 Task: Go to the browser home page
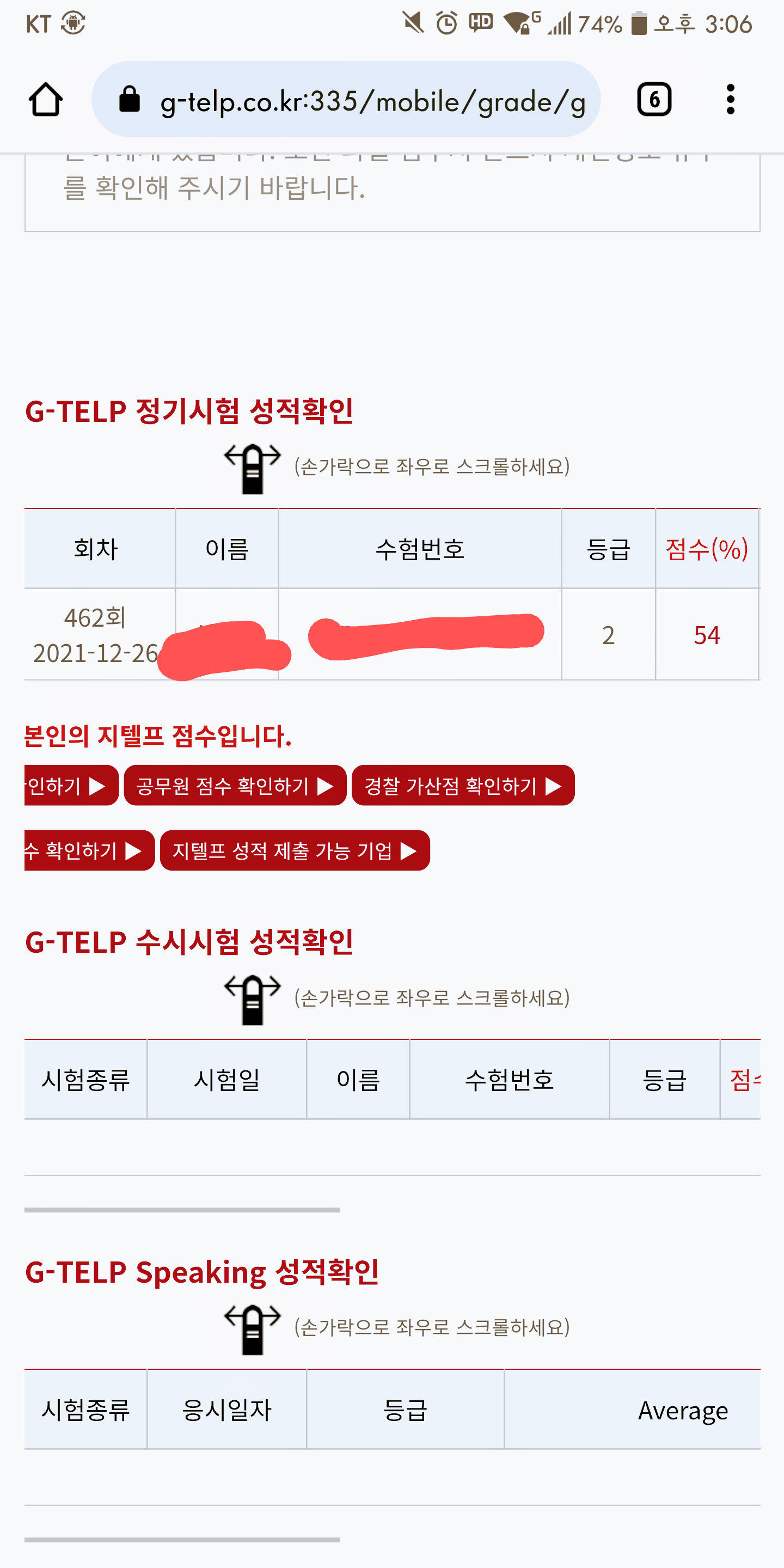point(46,99)
